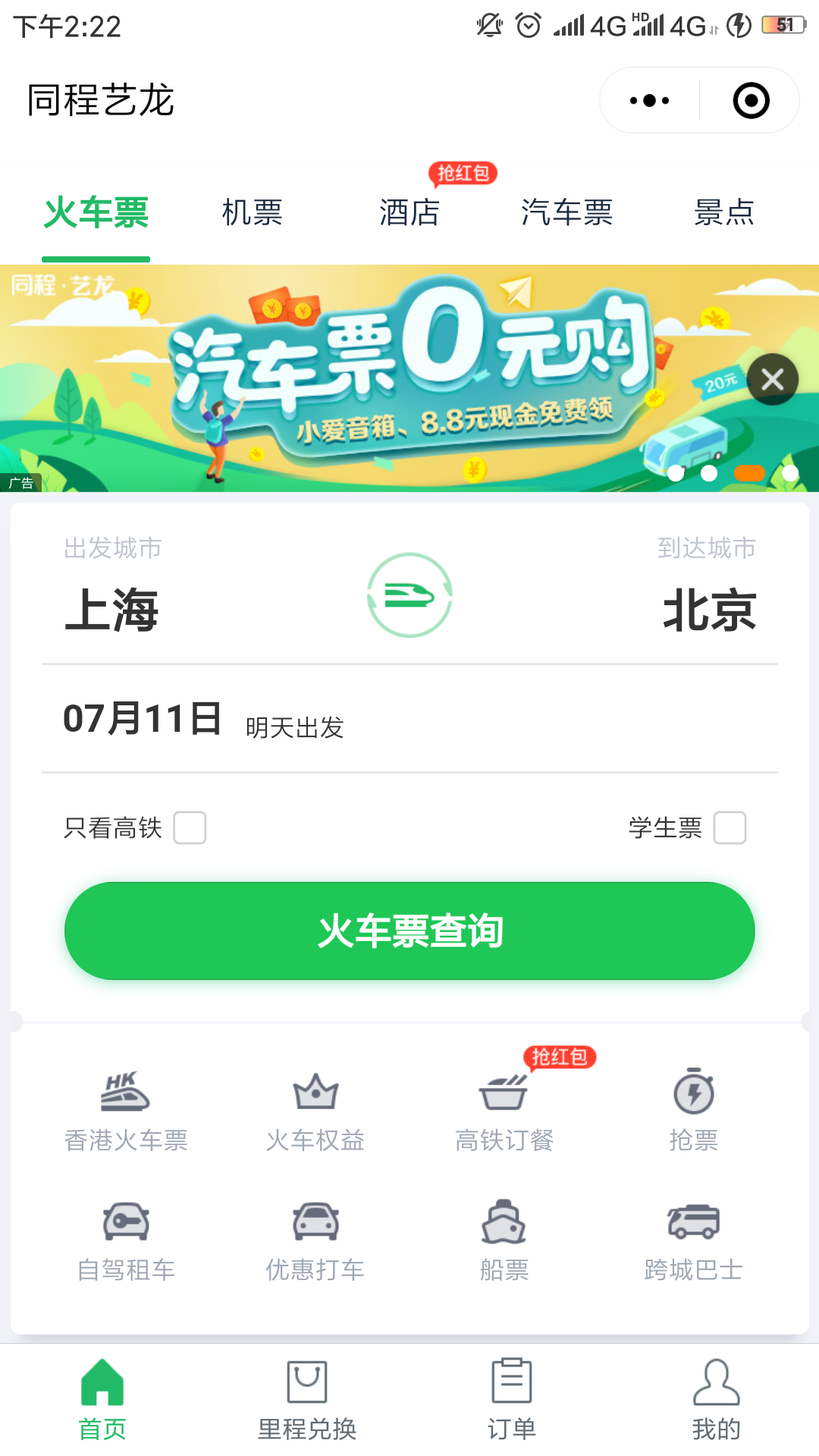
Task: Close the mini program with the circle icon
Action: [x=751, y=101]
